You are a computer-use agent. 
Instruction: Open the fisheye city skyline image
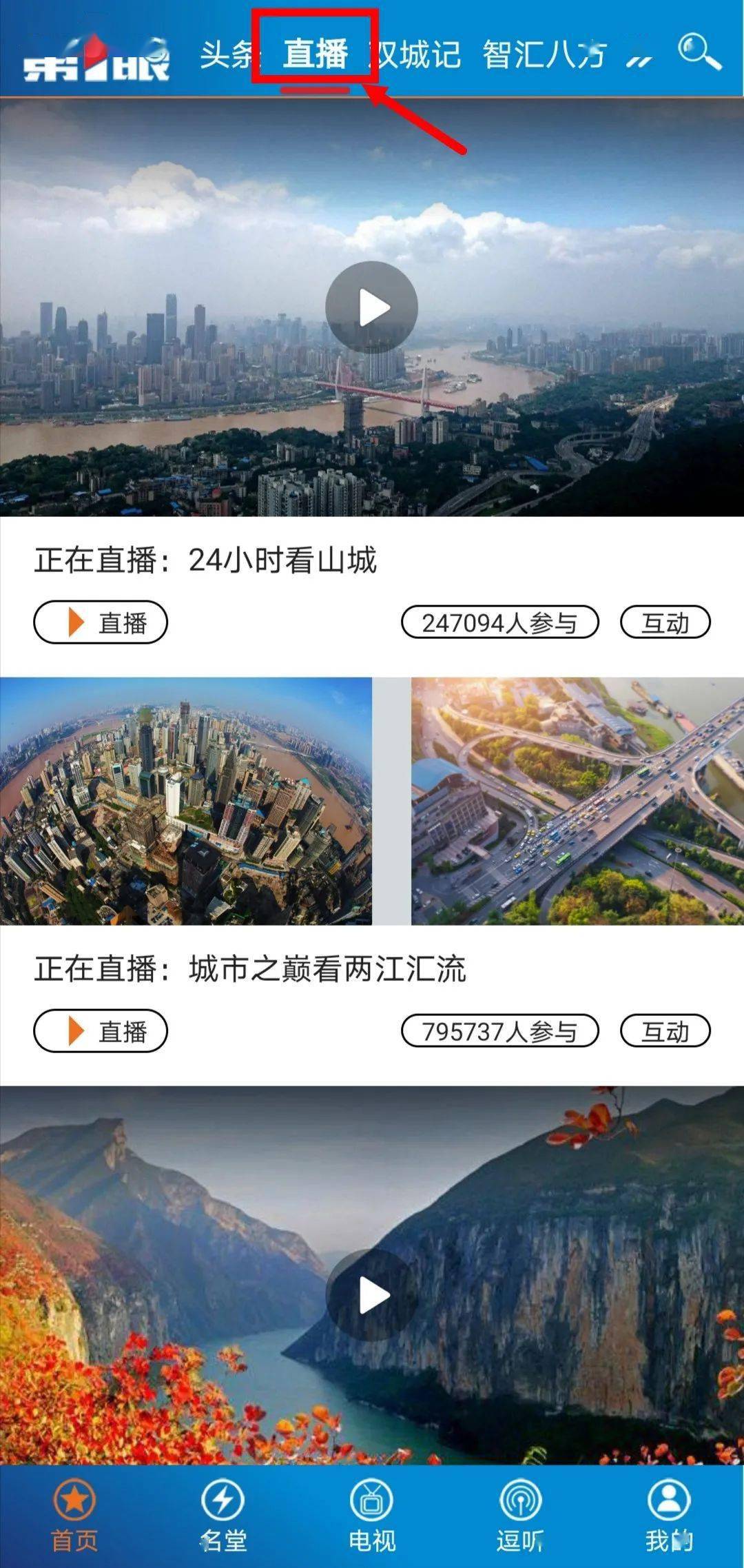pyautogui.click(x=186, y=801)
